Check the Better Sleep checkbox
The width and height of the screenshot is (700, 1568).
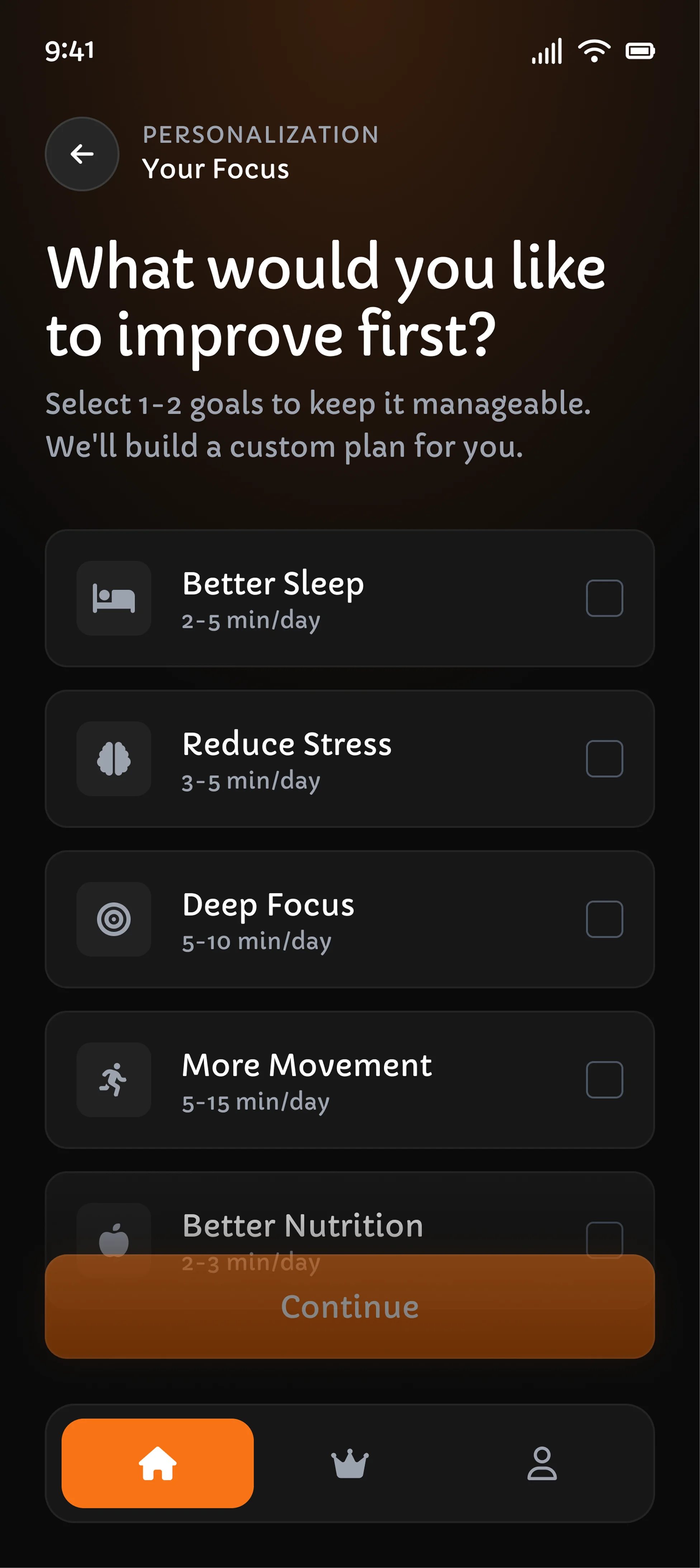tap(605, 598)
